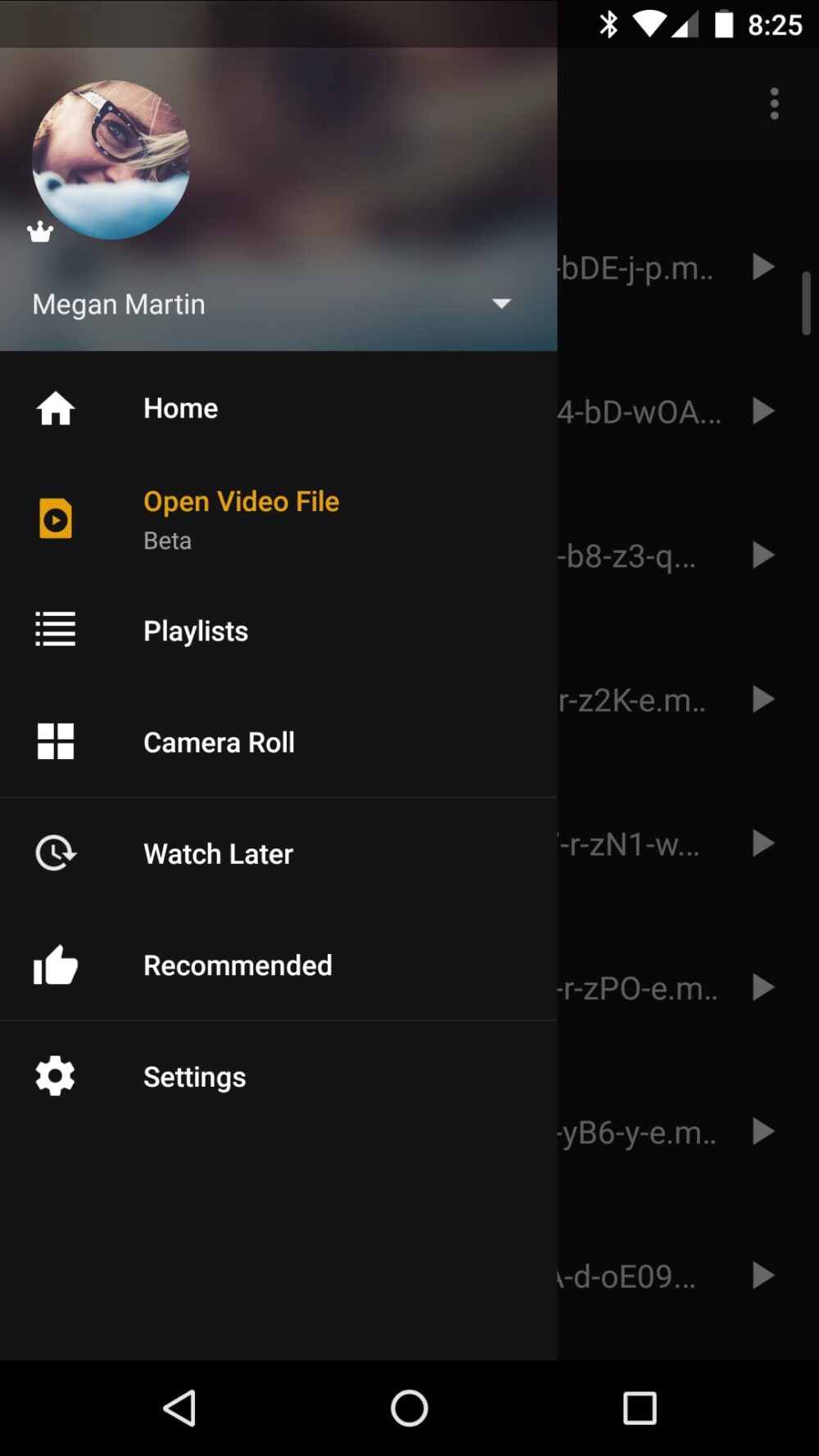Open the overflow menu in the top bar
Viewport: 819px width, 1456px height.
774,104
